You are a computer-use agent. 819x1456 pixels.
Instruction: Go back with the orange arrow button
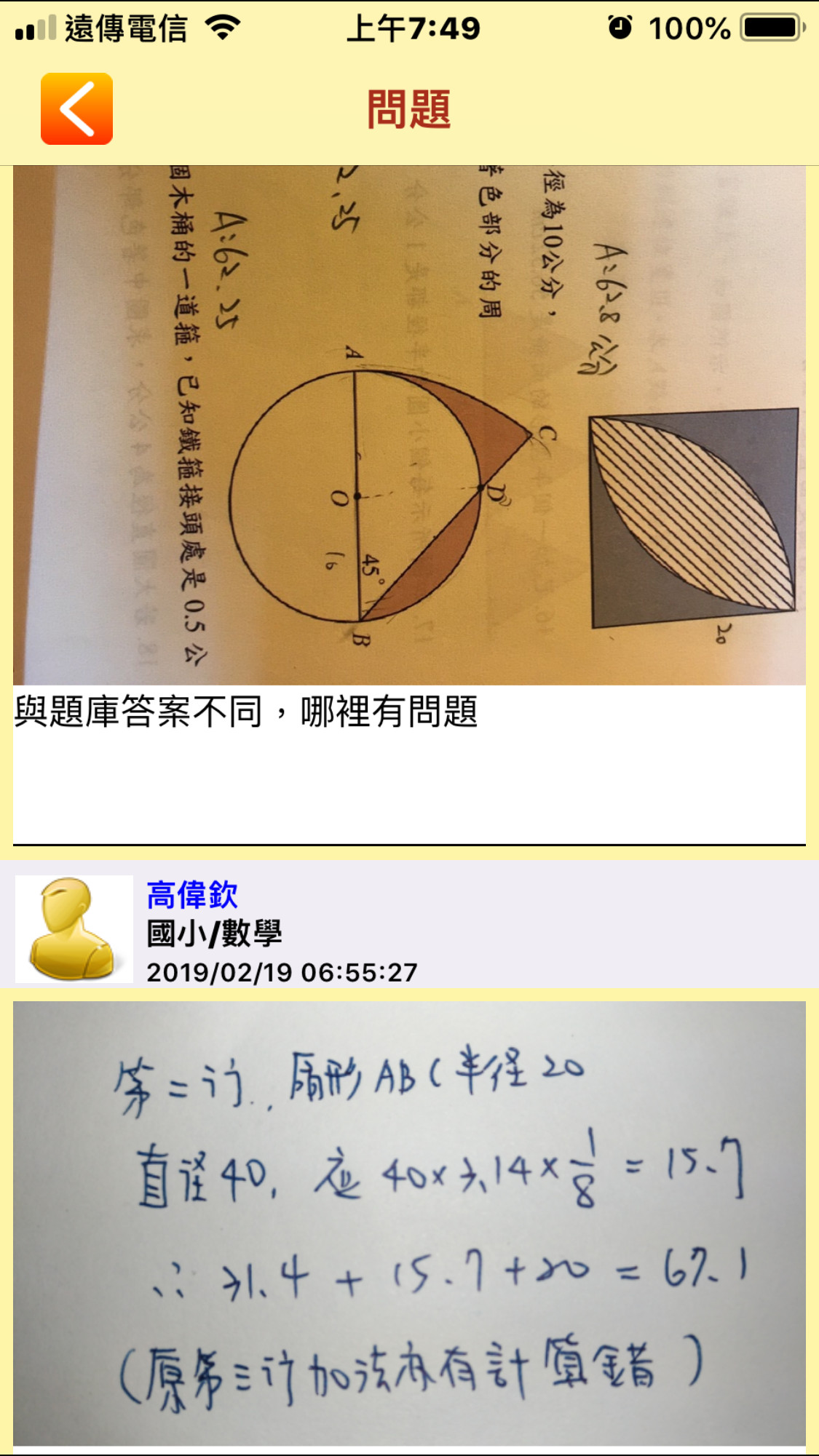[76, 108]
